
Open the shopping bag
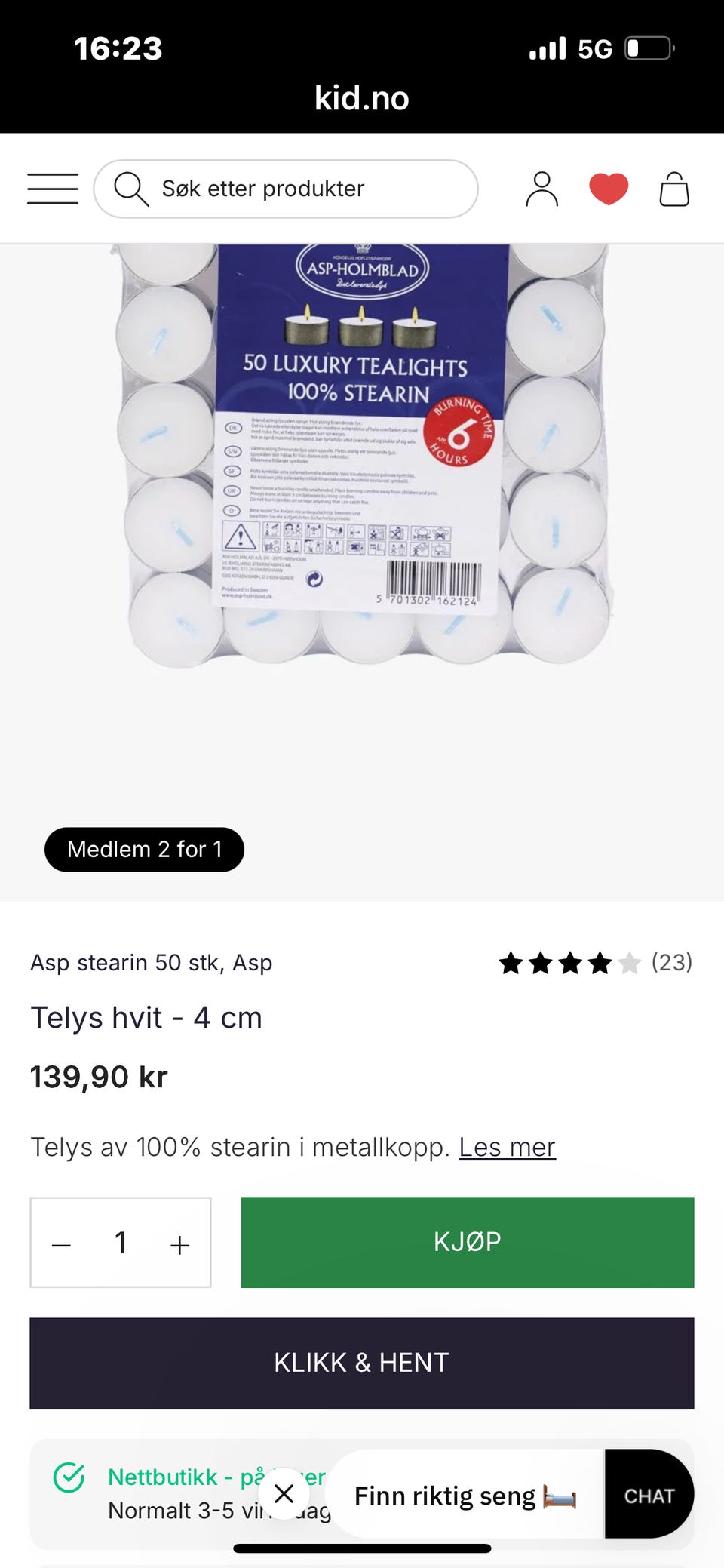tap(674, 189)
